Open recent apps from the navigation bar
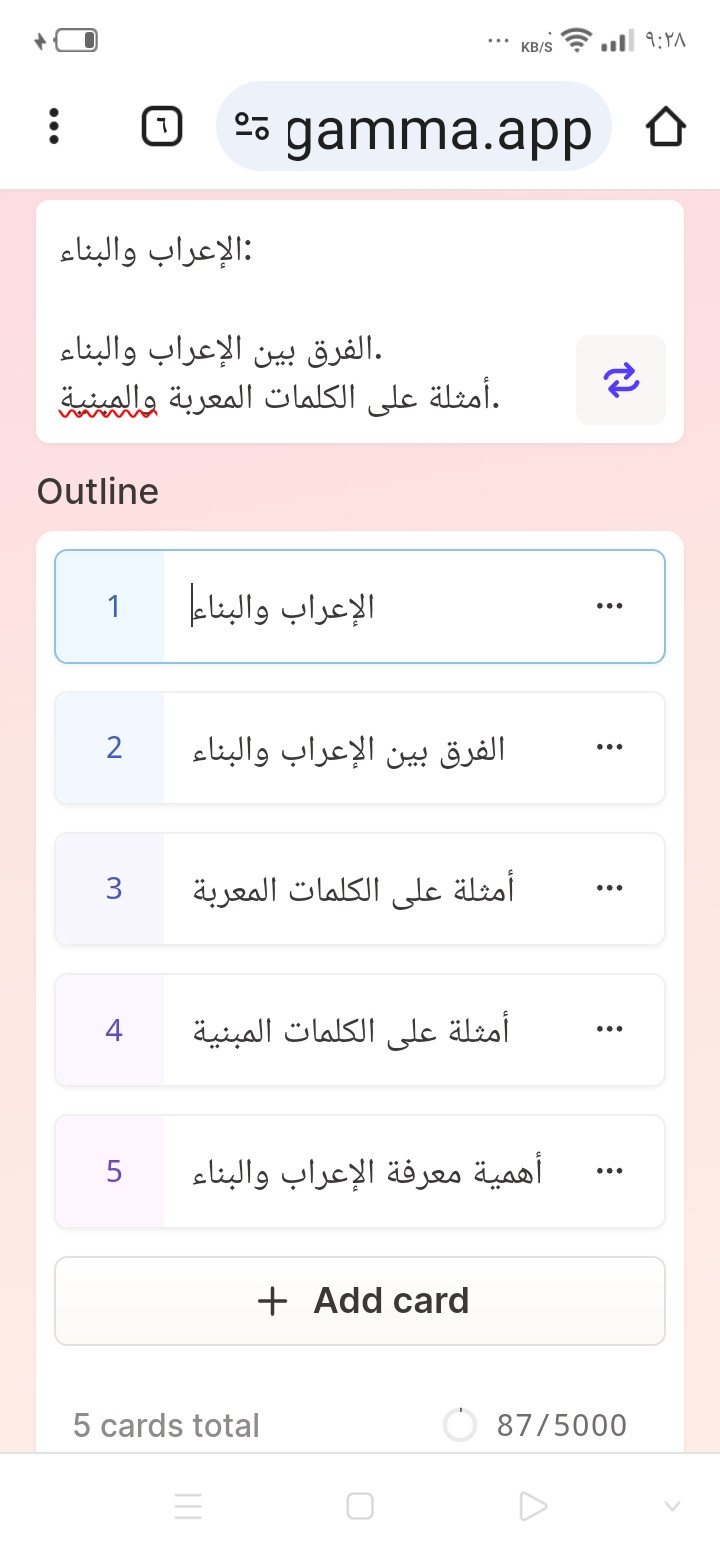The image size is (720, 1560). coord(188,1506)
